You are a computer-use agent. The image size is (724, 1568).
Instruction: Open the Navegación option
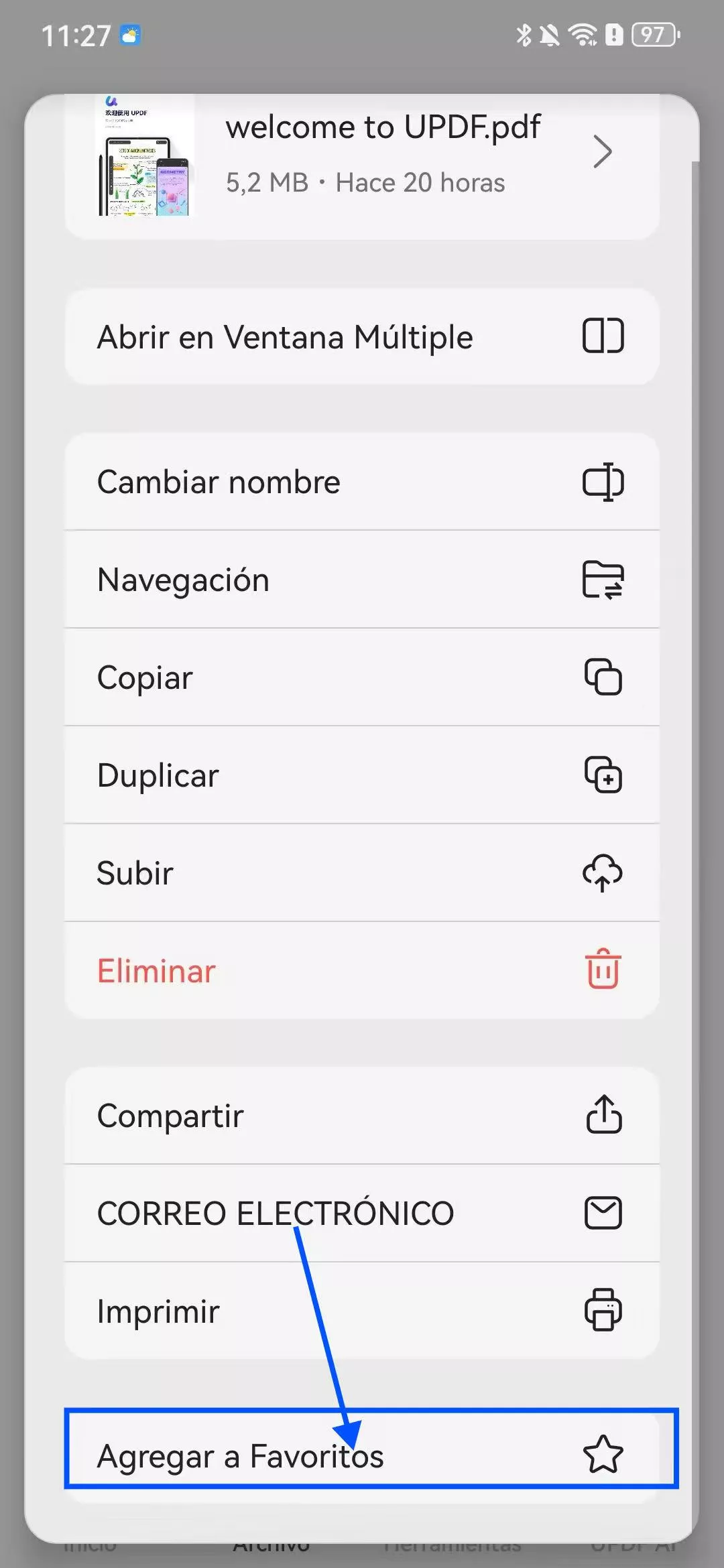coord(362,580)
